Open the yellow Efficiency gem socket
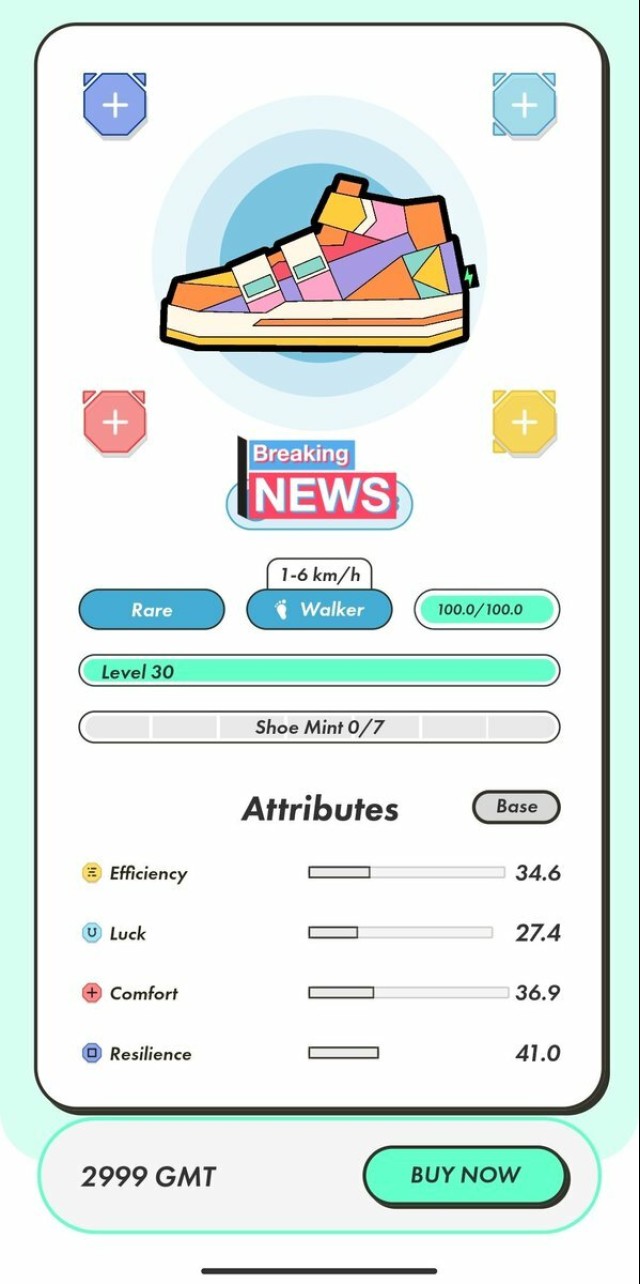 tap(524, 422)
